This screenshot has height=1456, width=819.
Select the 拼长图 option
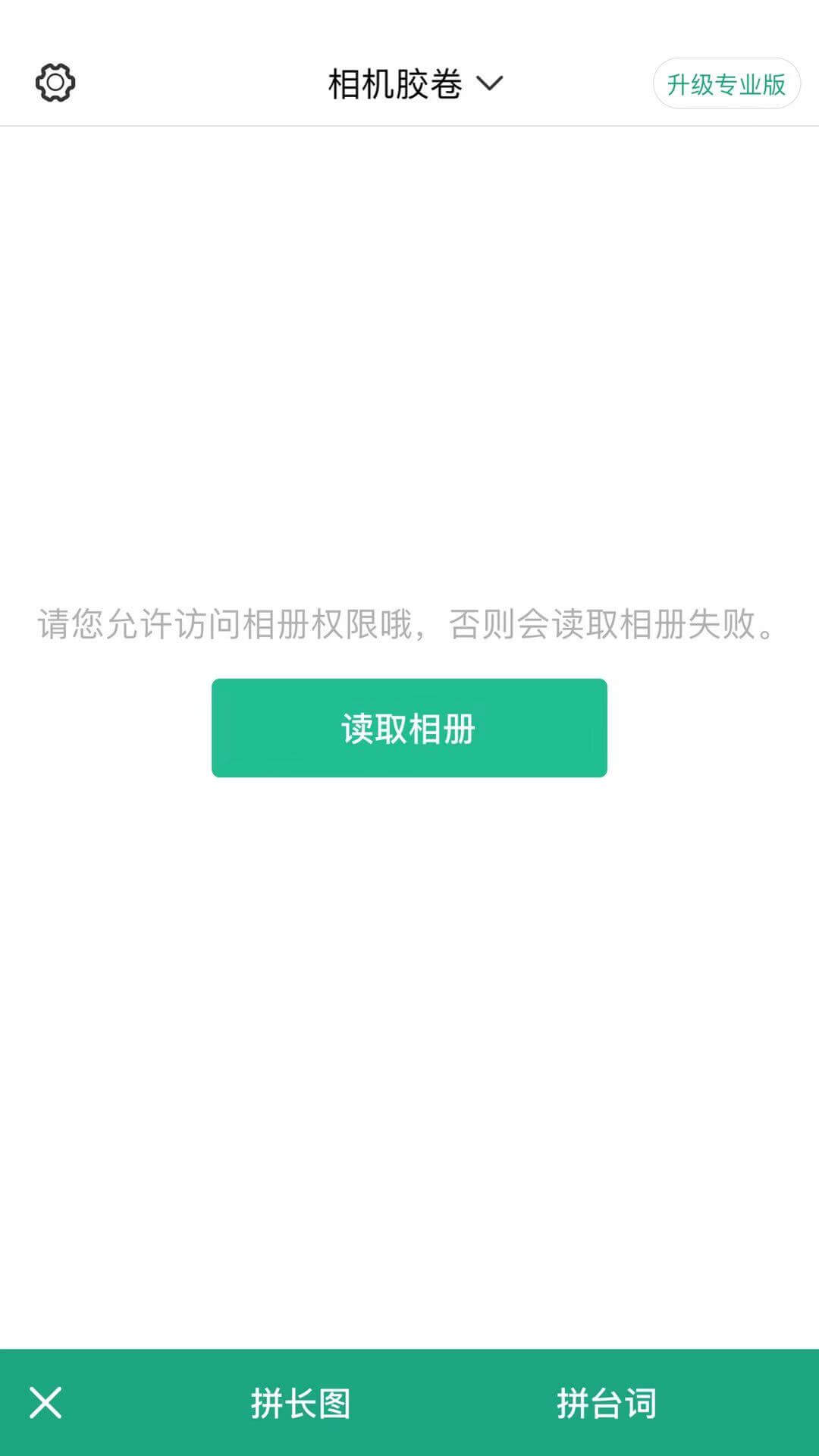tap(300, 1403)
